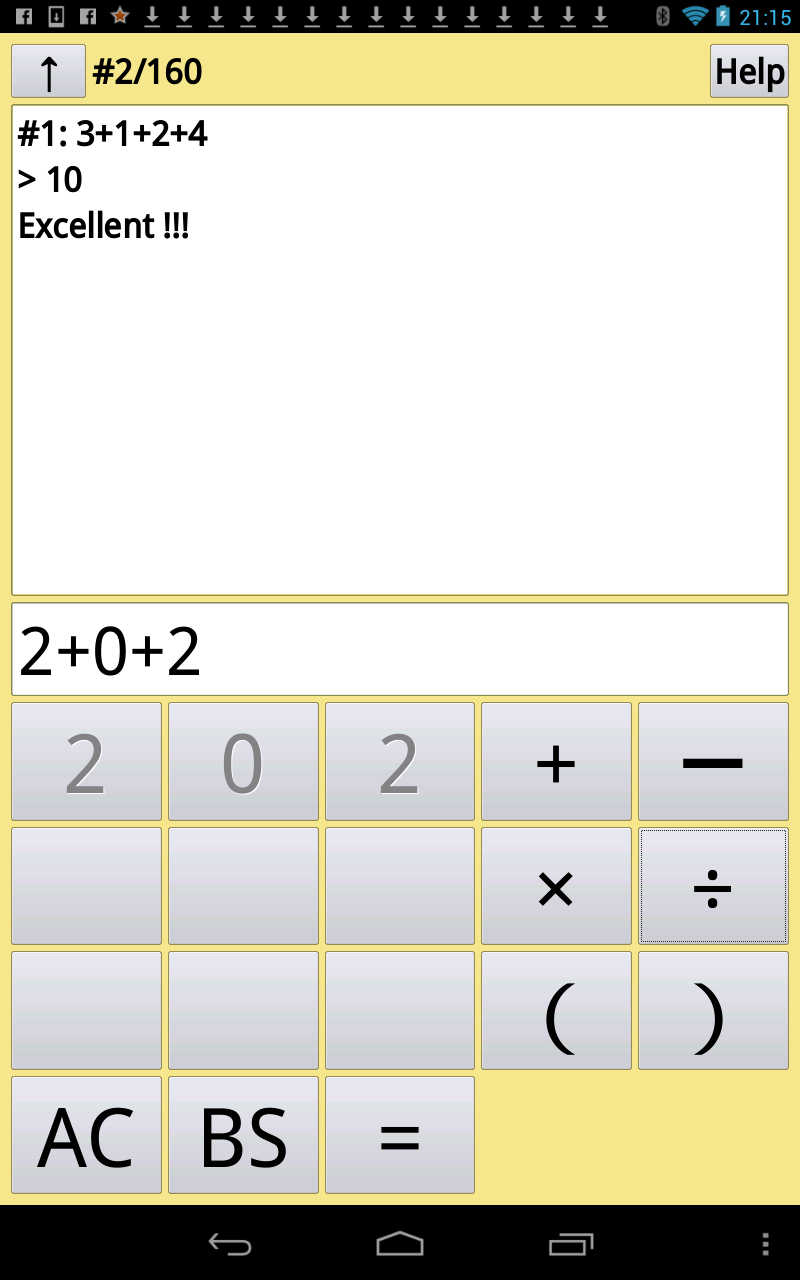Screen dimensions: 800x1280
Task: Open the Help page
Action: click(x=750, y=71)
